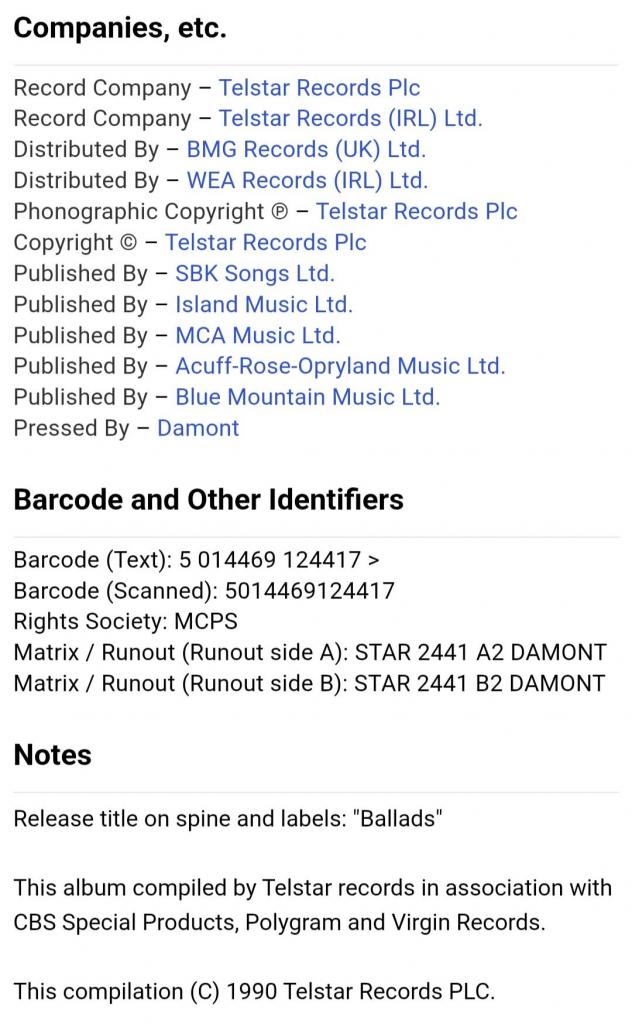The height and width of the screenshot is (1024, 632).
Task: Open Telstar Records (IRL) Ltd. link
Action: tap(350, 119)
